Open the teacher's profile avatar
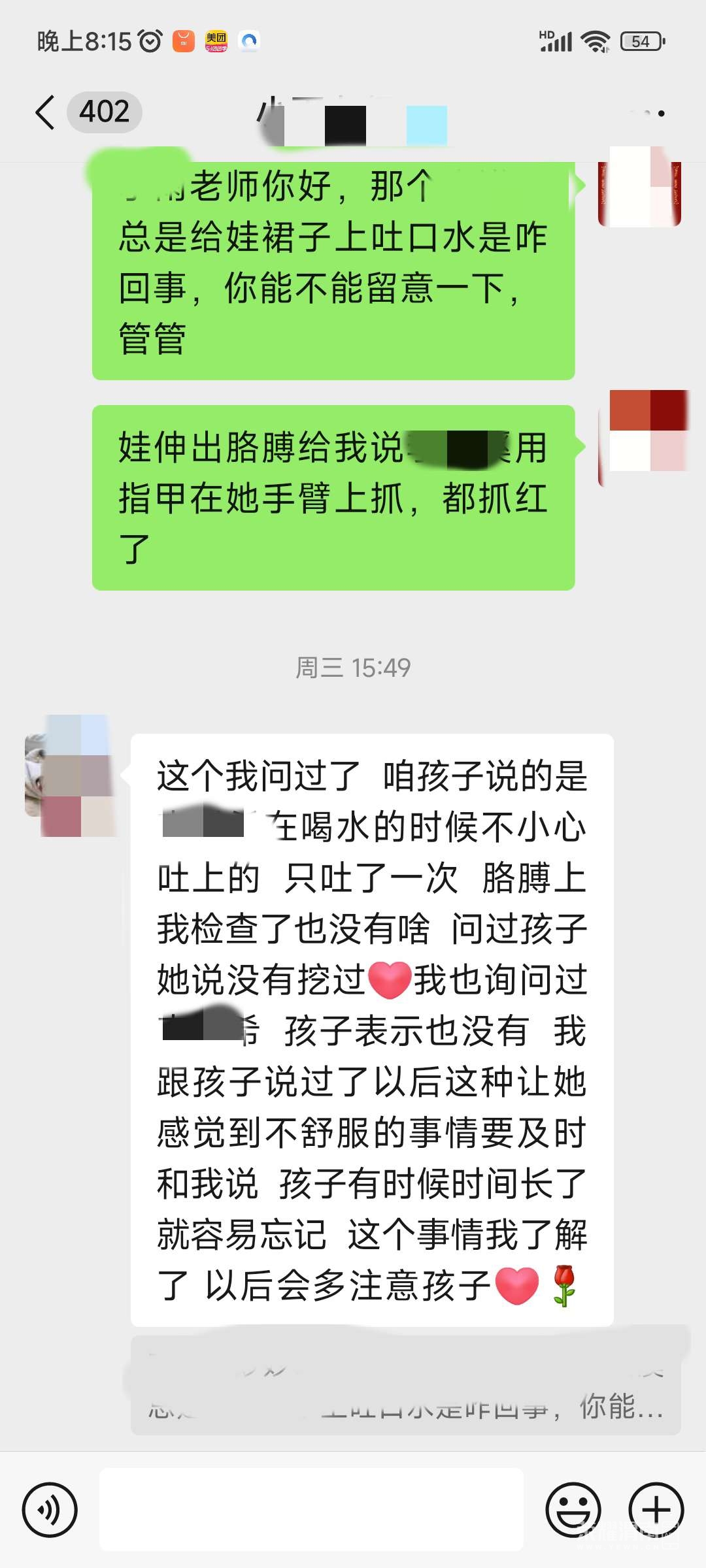This screenshot has width=706, height=1568. coord(71,776)
